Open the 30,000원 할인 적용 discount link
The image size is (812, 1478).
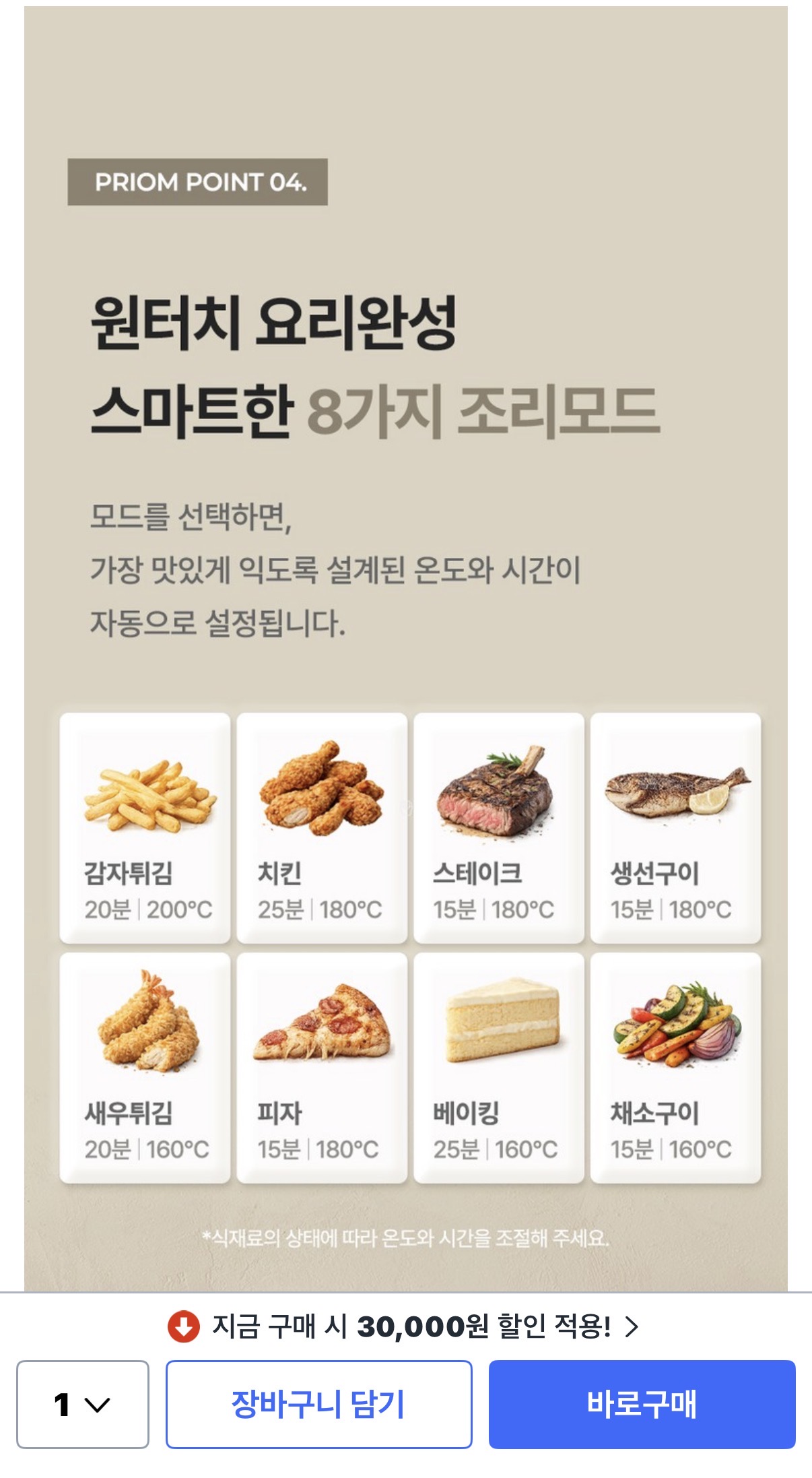tap(411, 1326)
